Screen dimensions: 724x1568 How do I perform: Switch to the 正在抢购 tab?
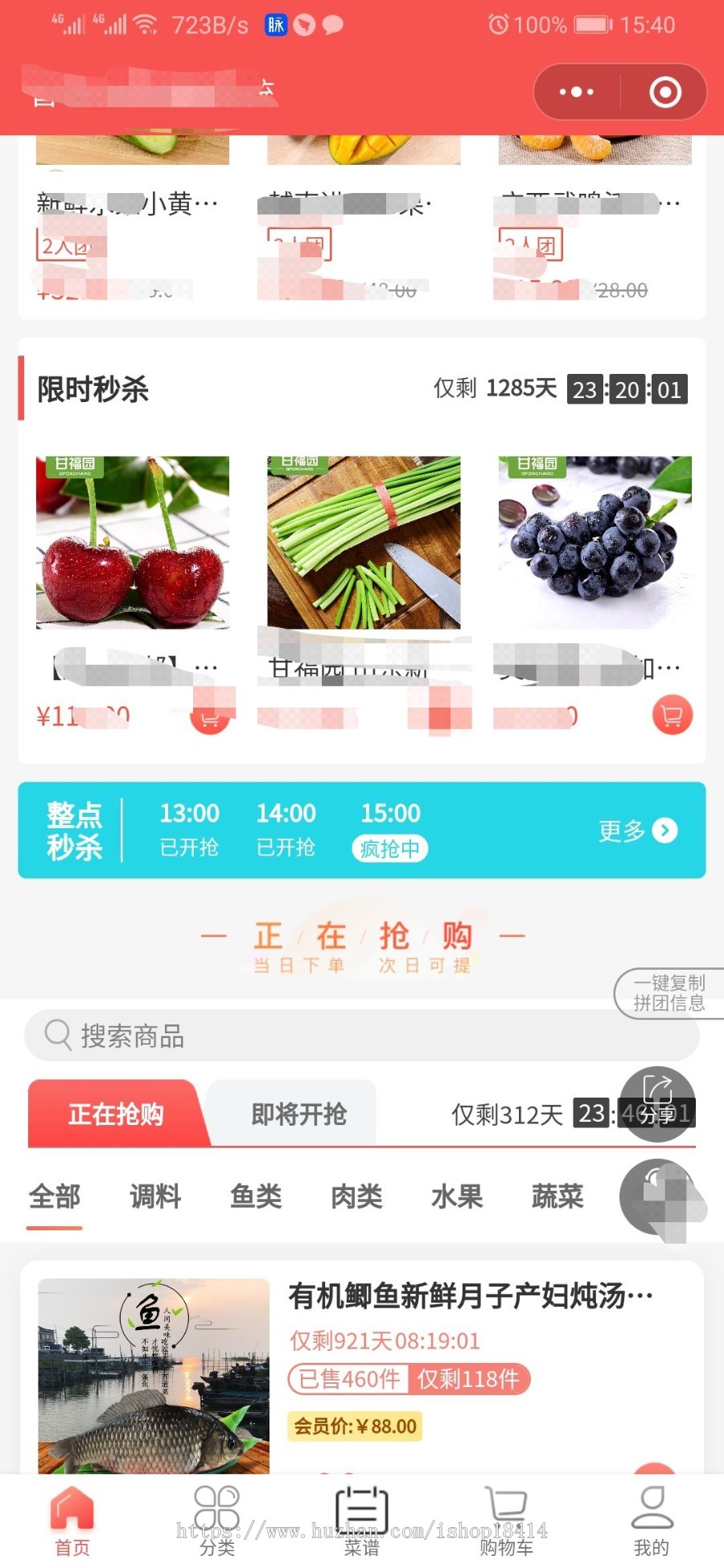coord(116,1114)
